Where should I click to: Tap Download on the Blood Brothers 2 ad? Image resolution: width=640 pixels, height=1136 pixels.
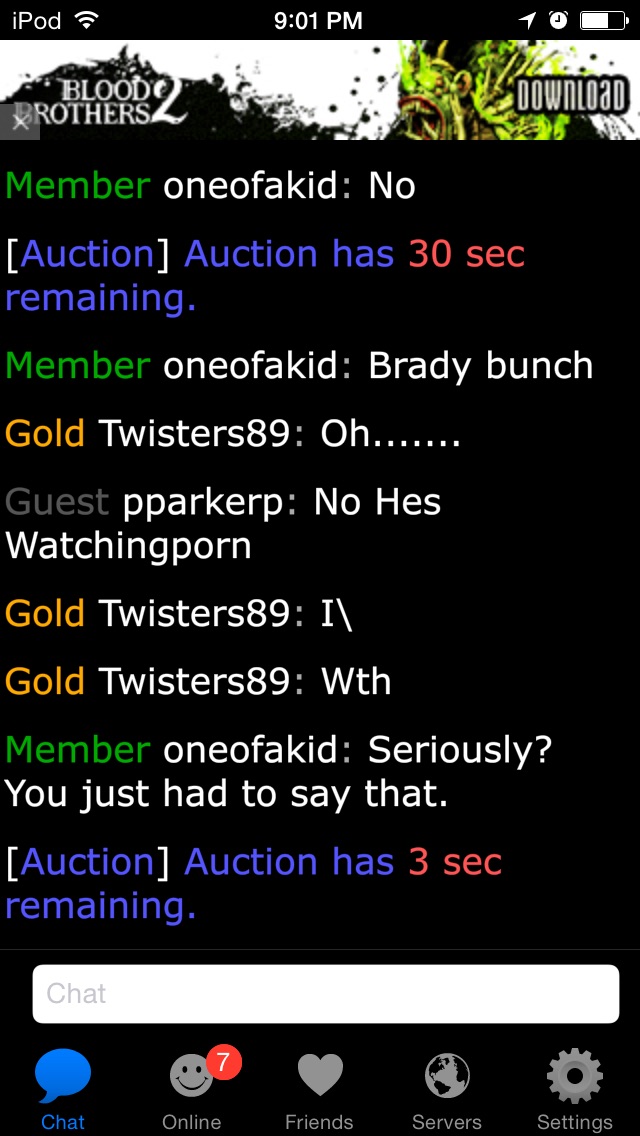click(x=571, y=97)
